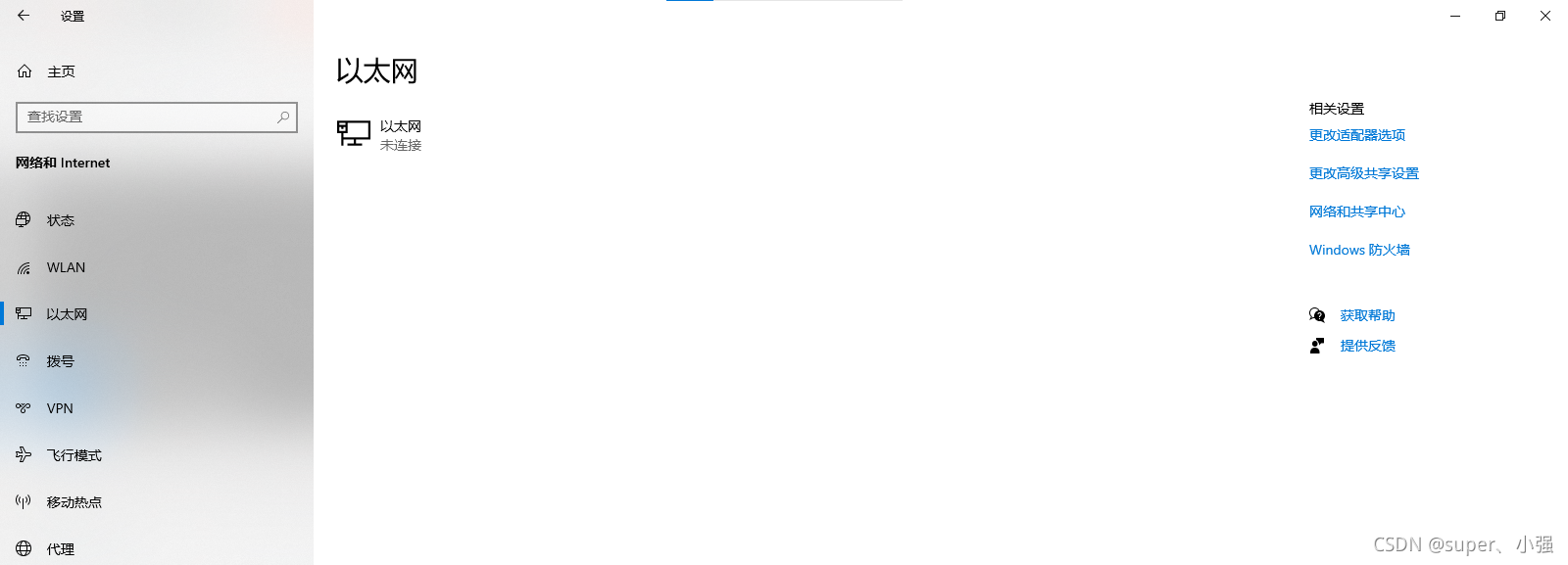Open the 代理 proxy section
Screen dimensions: 1568x565
click(x=61, y=549)
